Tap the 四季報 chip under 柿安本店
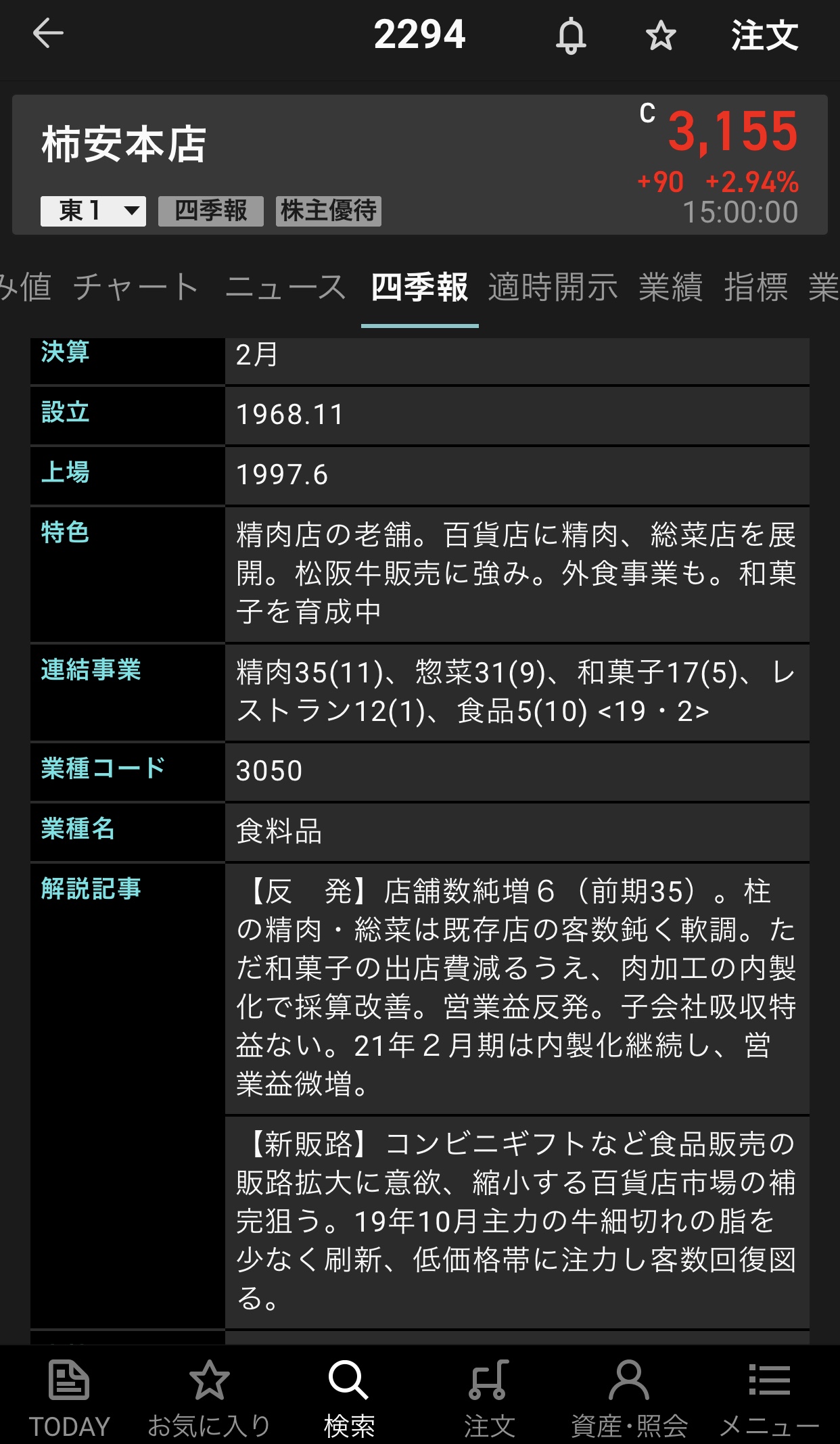Image resolution: width=840 pixels, height=1444 pixels. [x=211, y=211]
